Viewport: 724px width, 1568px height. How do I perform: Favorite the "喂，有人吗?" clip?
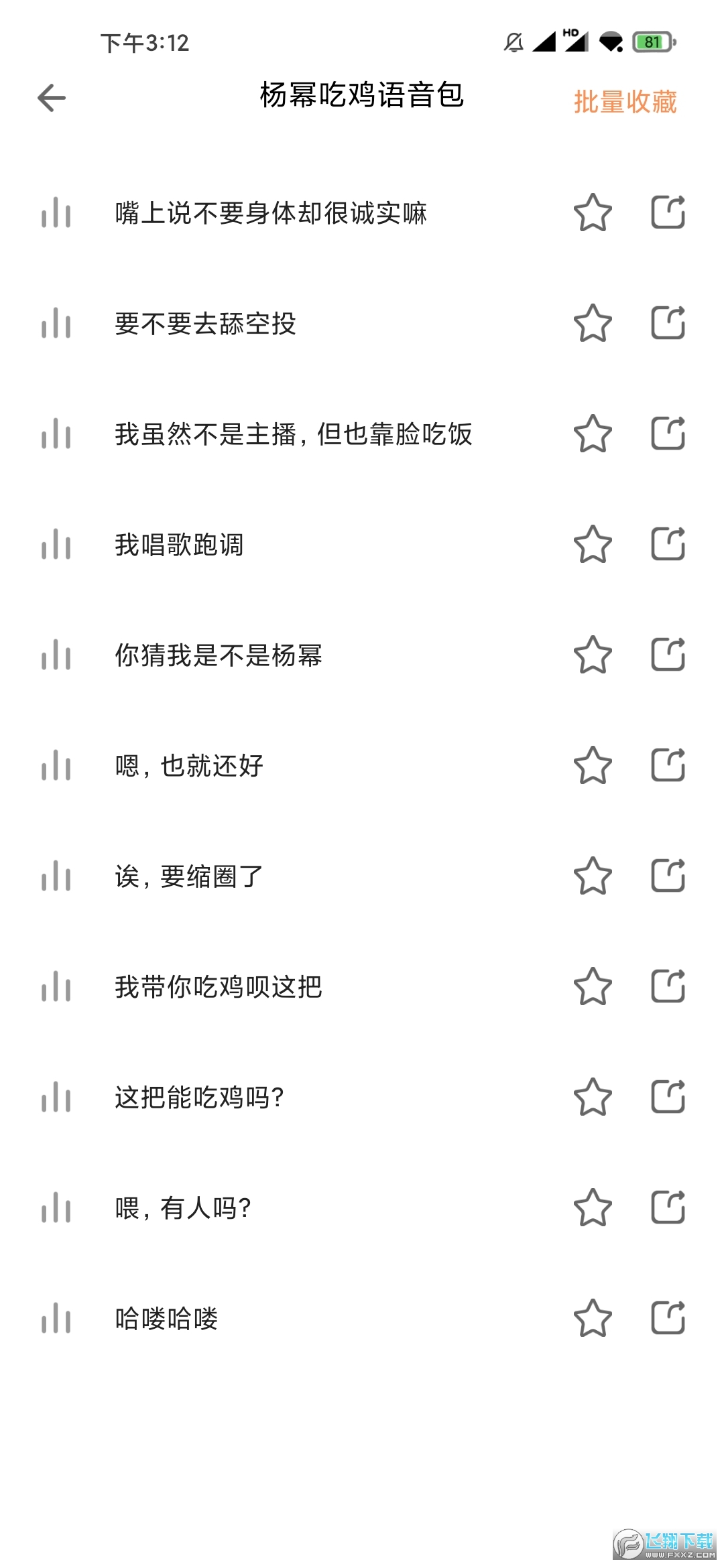(x=593, y=1207)
